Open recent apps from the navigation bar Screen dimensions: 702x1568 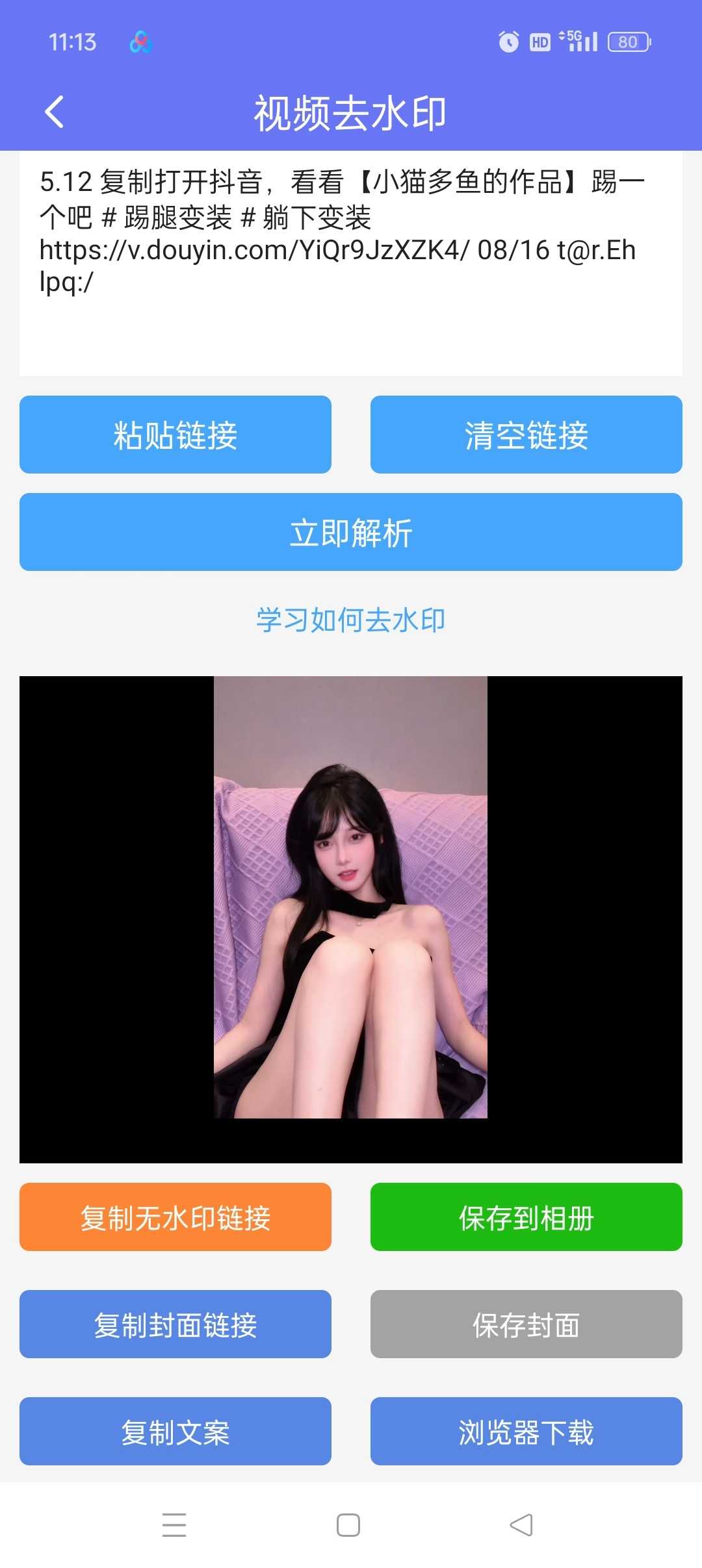tap(174, 1525)
